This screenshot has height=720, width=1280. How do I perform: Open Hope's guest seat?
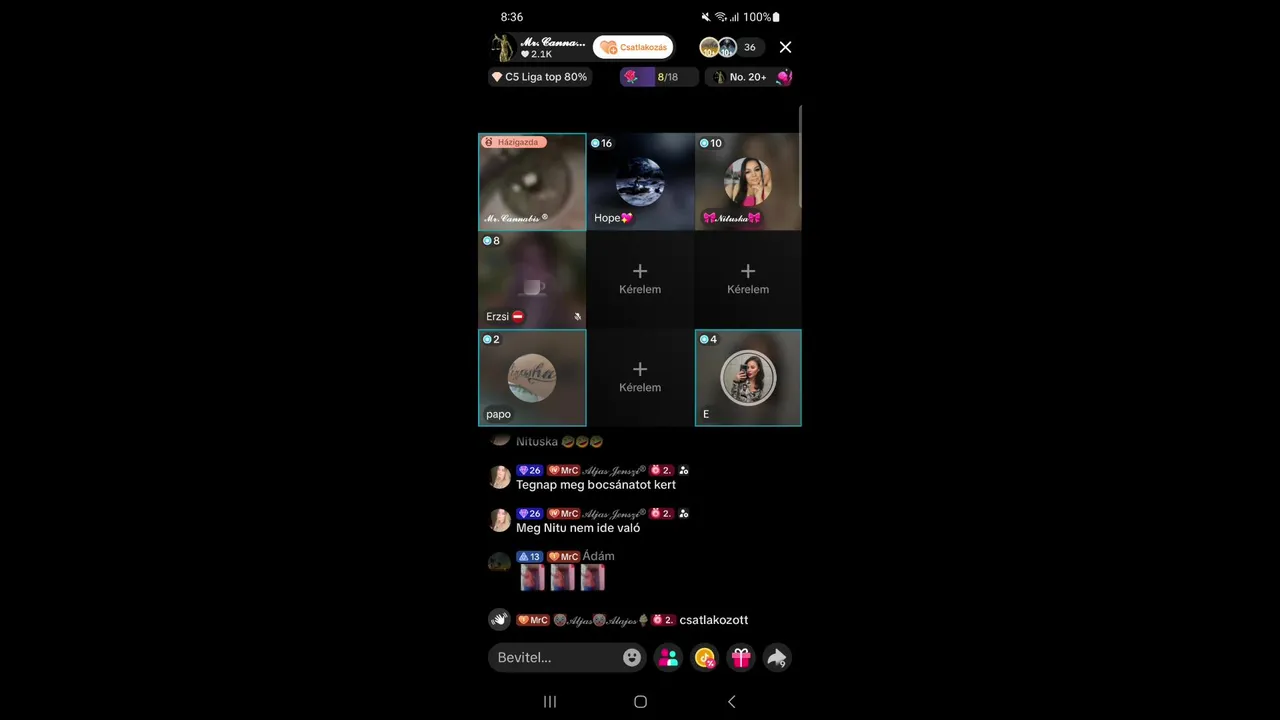[x=640, y=182]
